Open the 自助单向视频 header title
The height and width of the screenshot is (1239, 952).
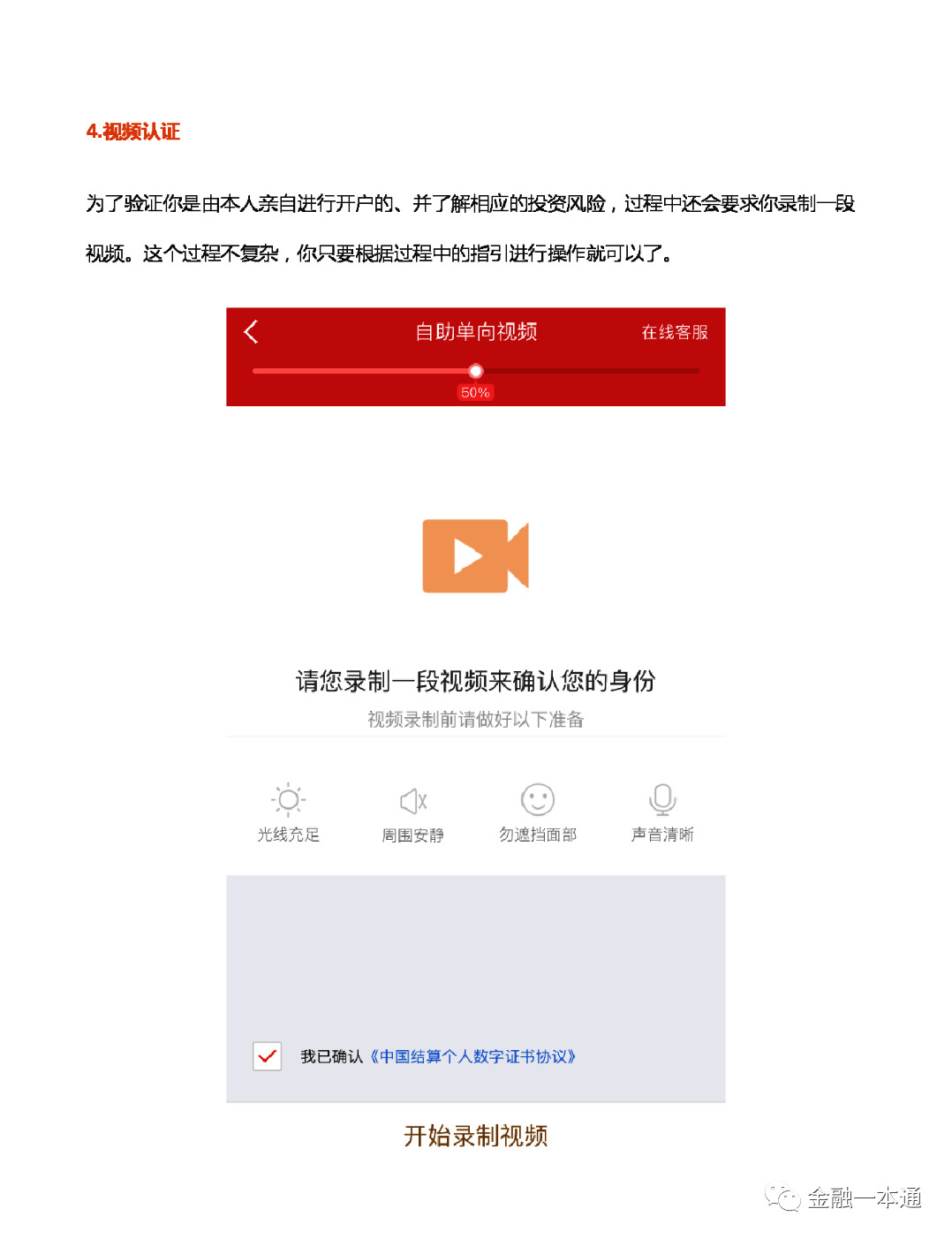pos(477,332)
